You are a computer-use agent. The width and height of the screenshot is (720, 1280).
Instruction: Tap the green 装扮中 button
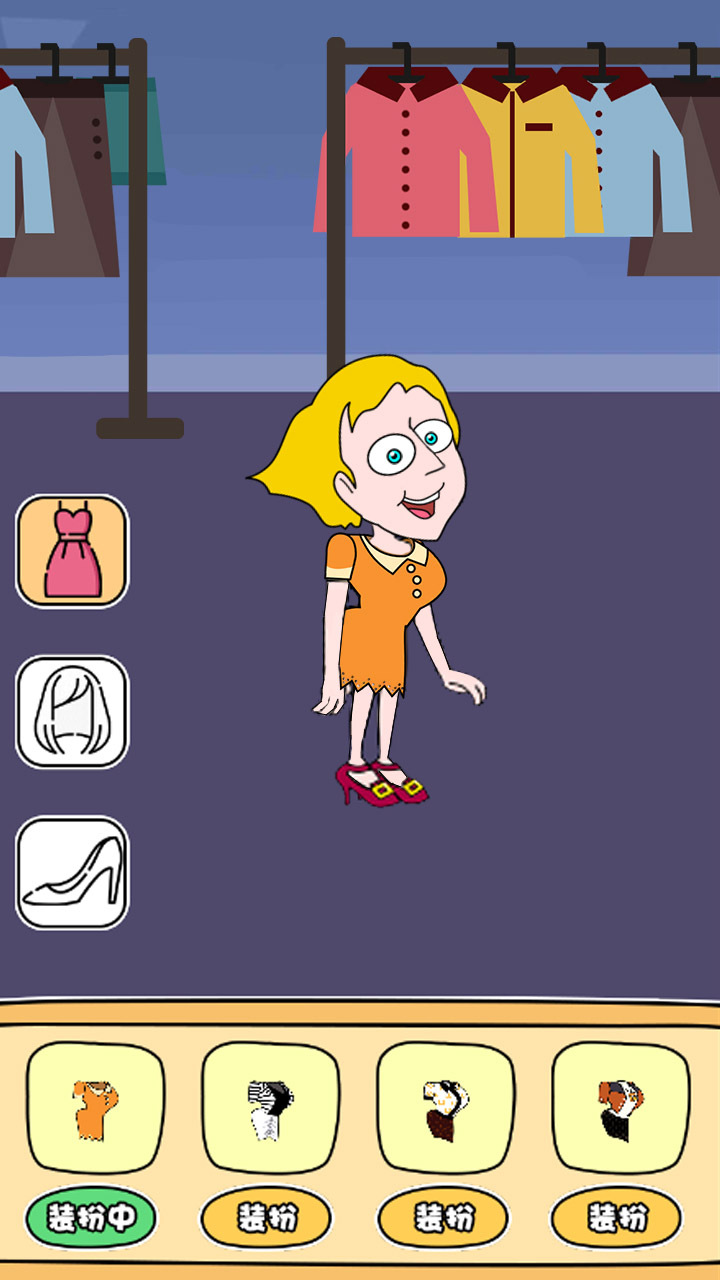point(91,1218)
